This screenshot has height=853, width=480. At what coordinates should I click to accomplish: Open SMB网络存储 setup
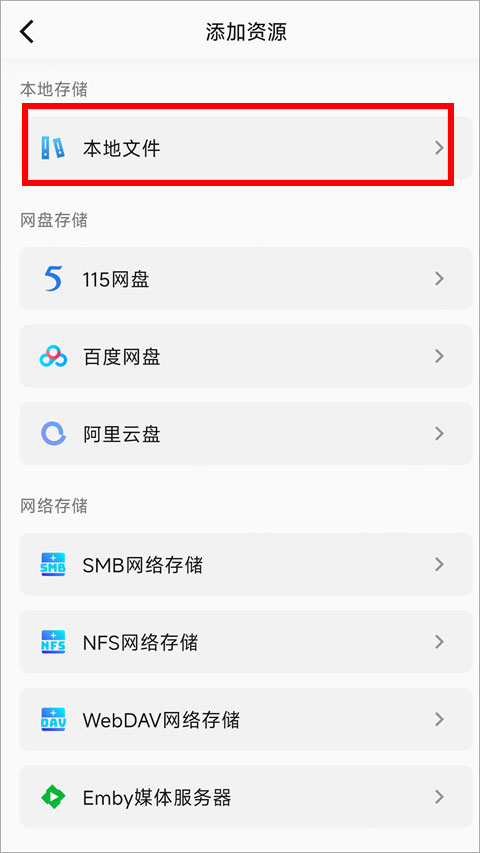click(x=246, y=565)
